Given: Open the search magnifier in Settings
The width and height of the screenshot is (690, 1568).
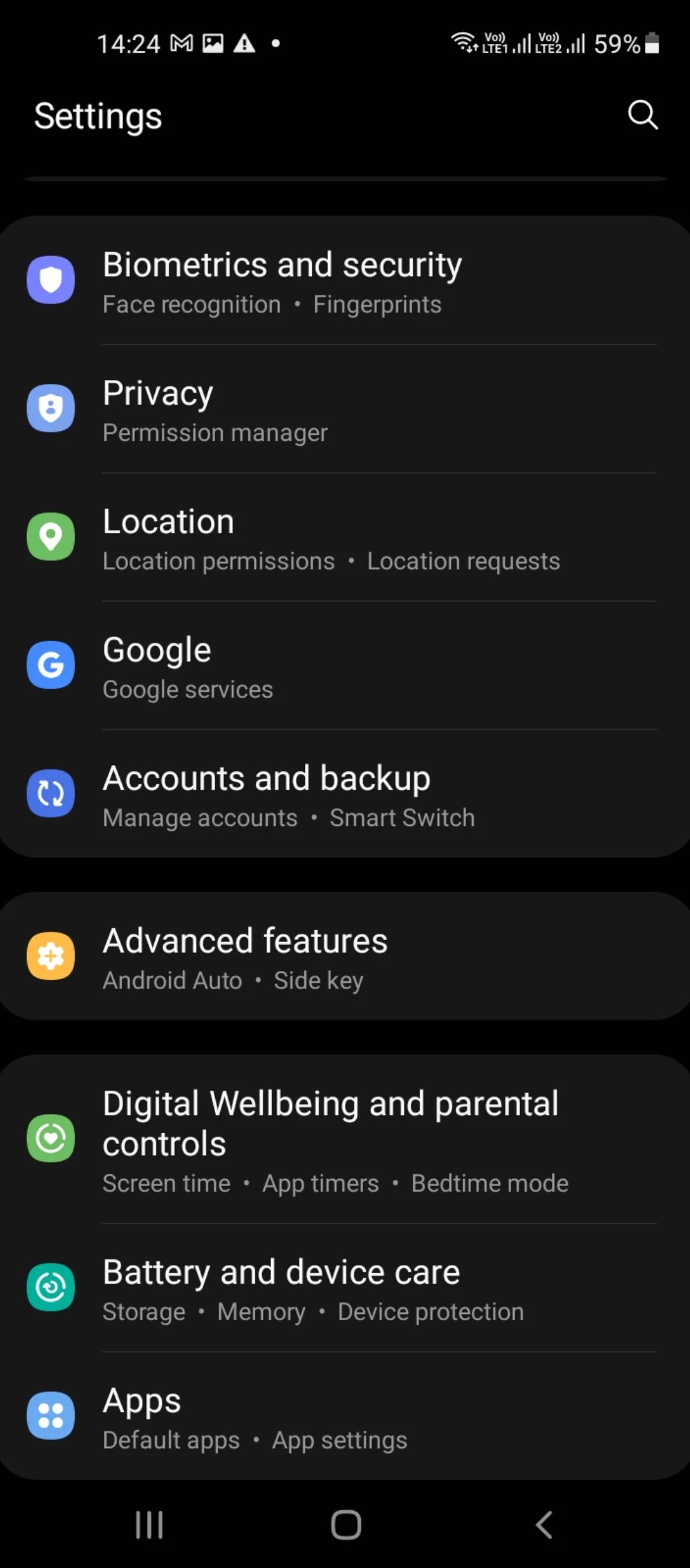Looking at the screenshot, I should pyautogui.click(x=642, y=115).
